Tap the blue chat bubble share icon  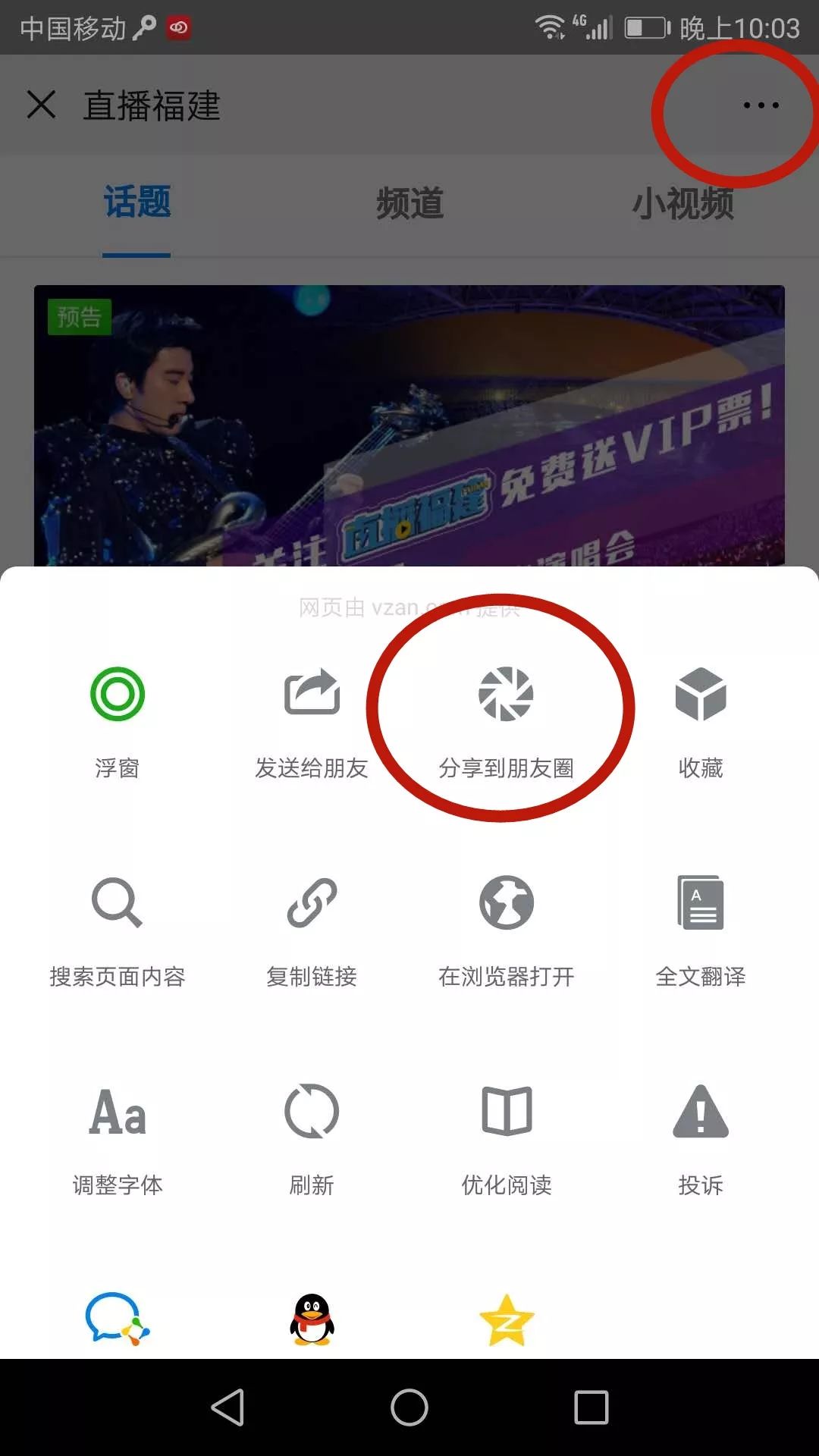[118, 1319]
